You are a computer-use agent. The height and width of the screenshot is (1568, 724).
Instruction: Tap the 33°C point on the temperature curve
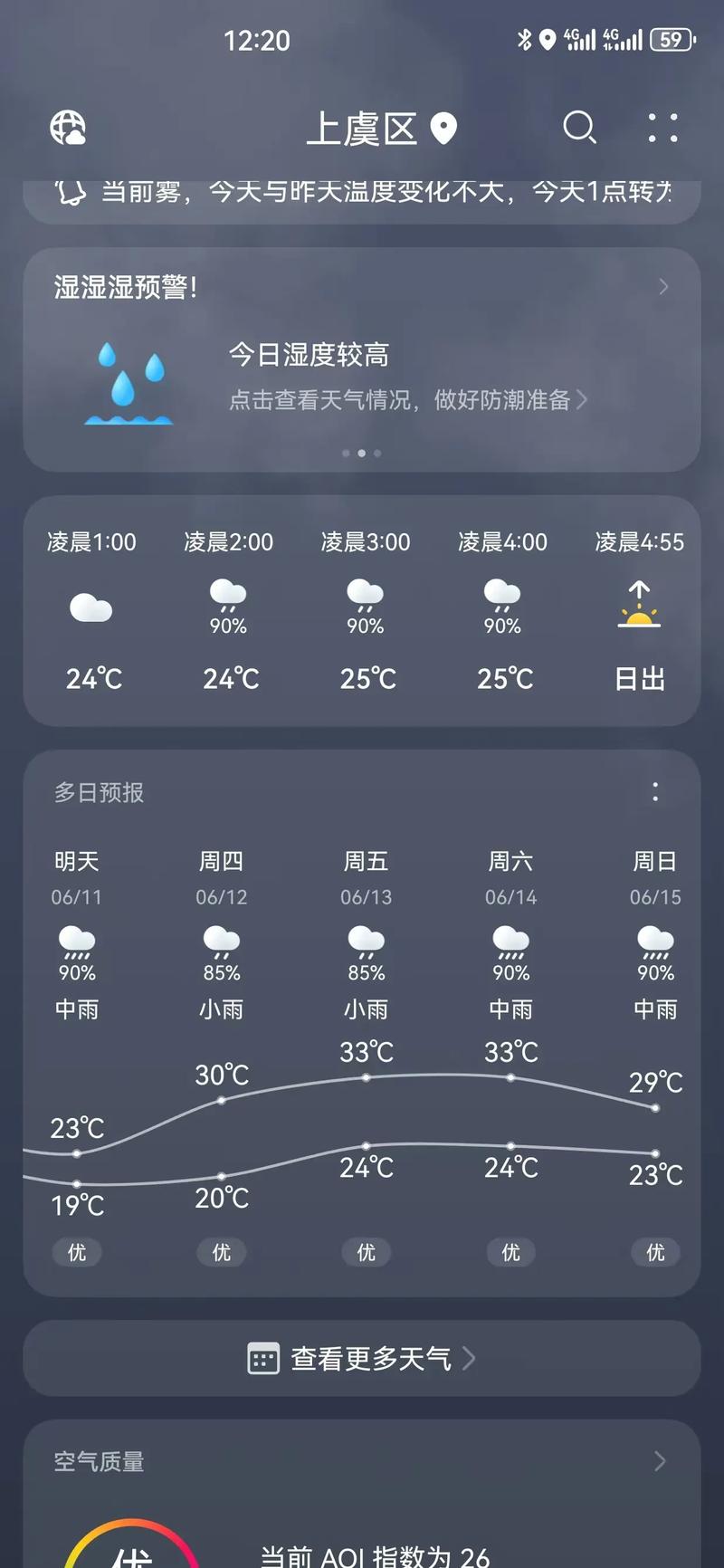point(366,1077)
